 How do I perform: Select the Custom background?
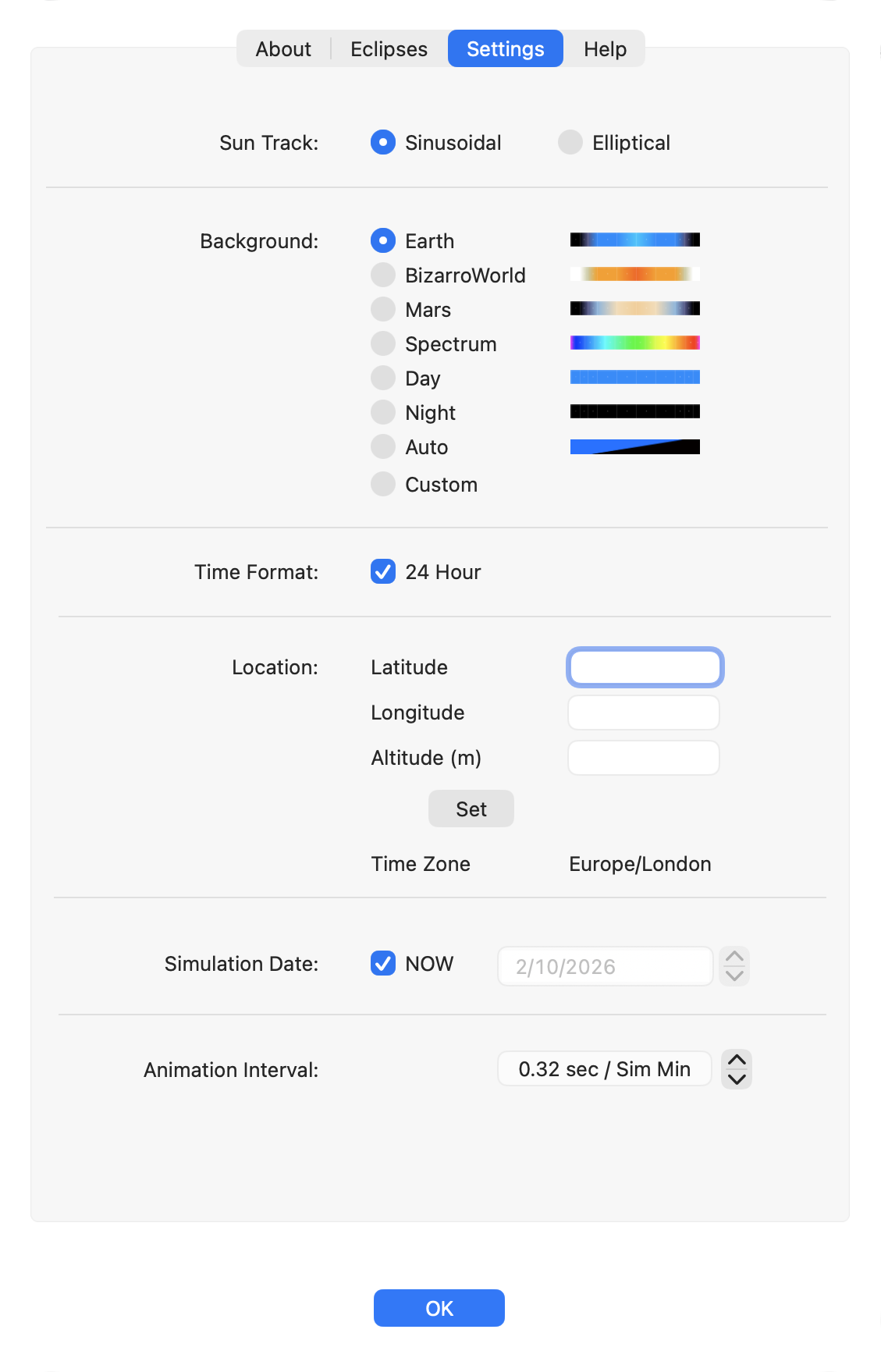(x=383, y=485)
